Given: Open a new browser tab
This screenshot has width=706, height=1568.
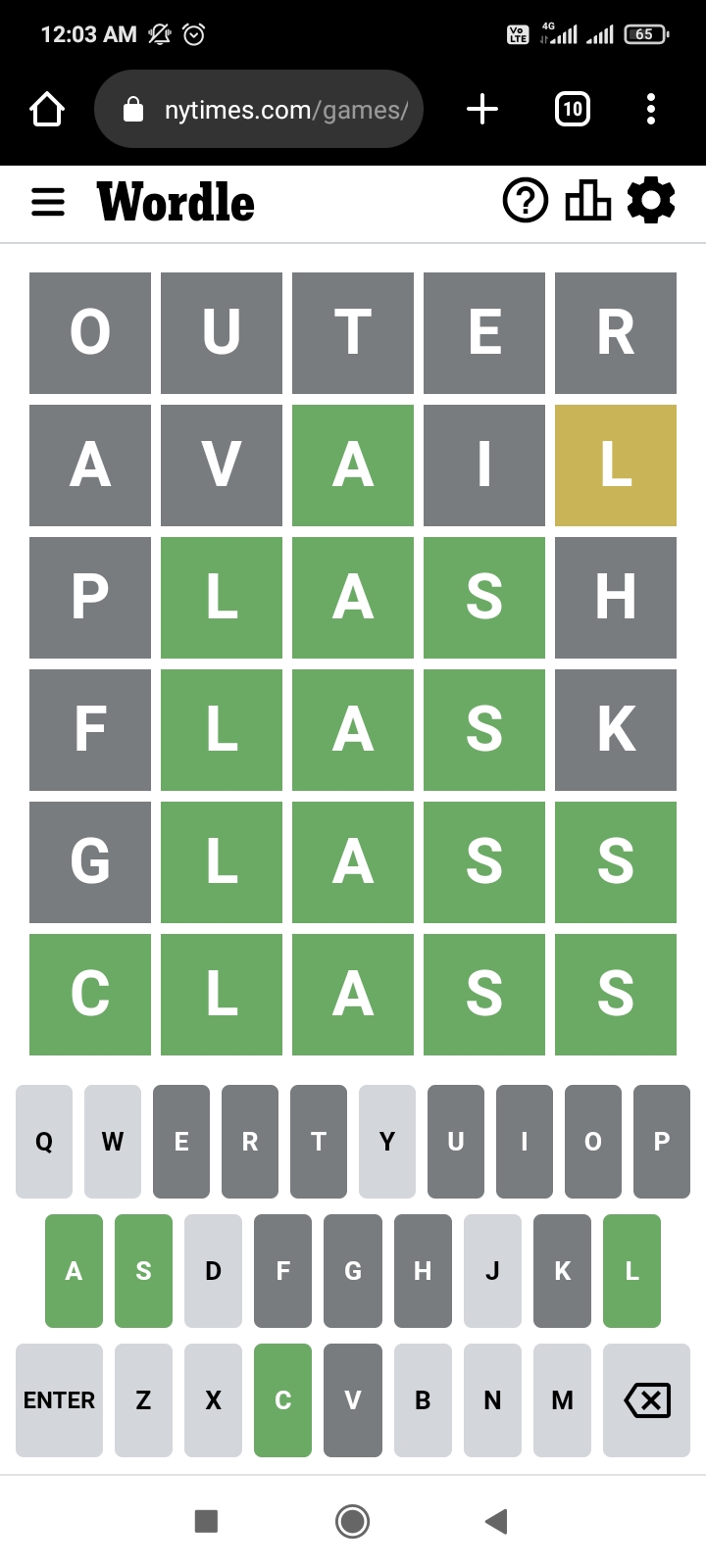Looking at the screenshot, I should click(x=482, y=109).
